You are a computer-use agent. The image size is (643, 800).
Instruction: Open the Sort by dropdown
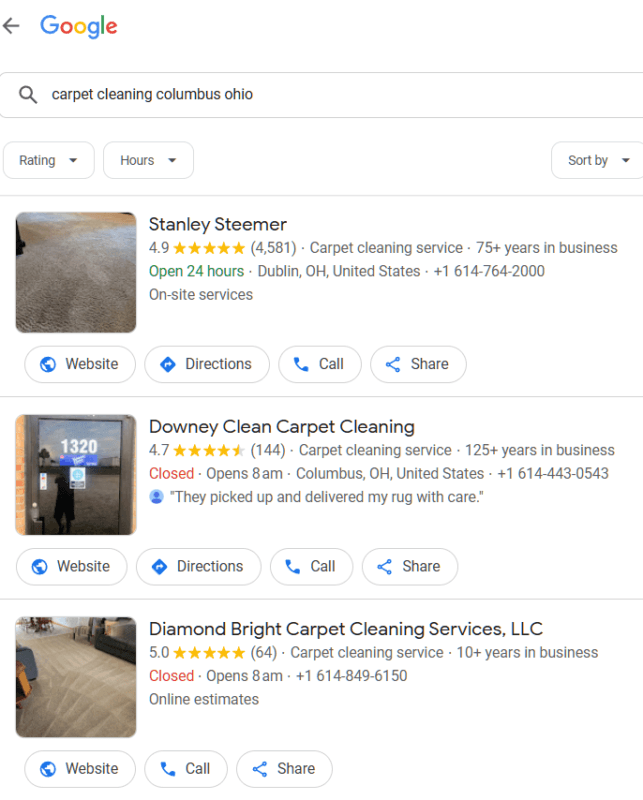[x=598, y=160]
